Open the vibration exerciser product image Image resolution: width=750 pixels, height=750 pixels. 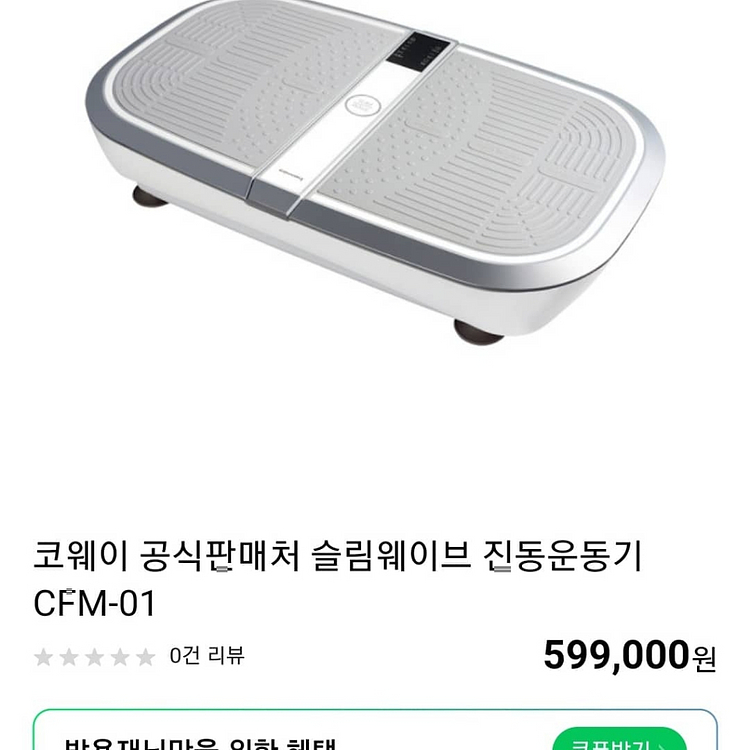[x=375, y=175]
